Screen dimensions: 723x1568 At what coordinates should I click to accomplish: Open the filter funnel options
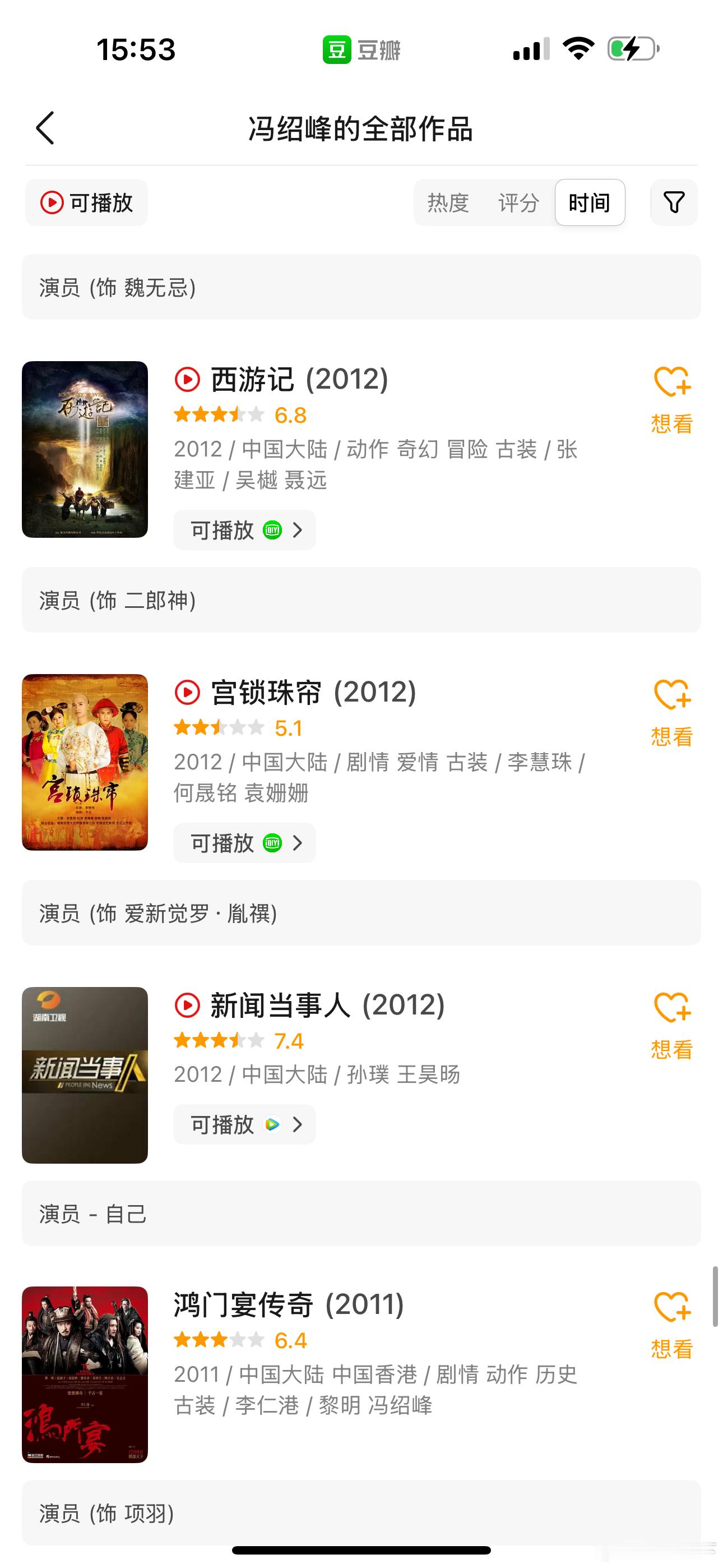(x=674, y=202)
